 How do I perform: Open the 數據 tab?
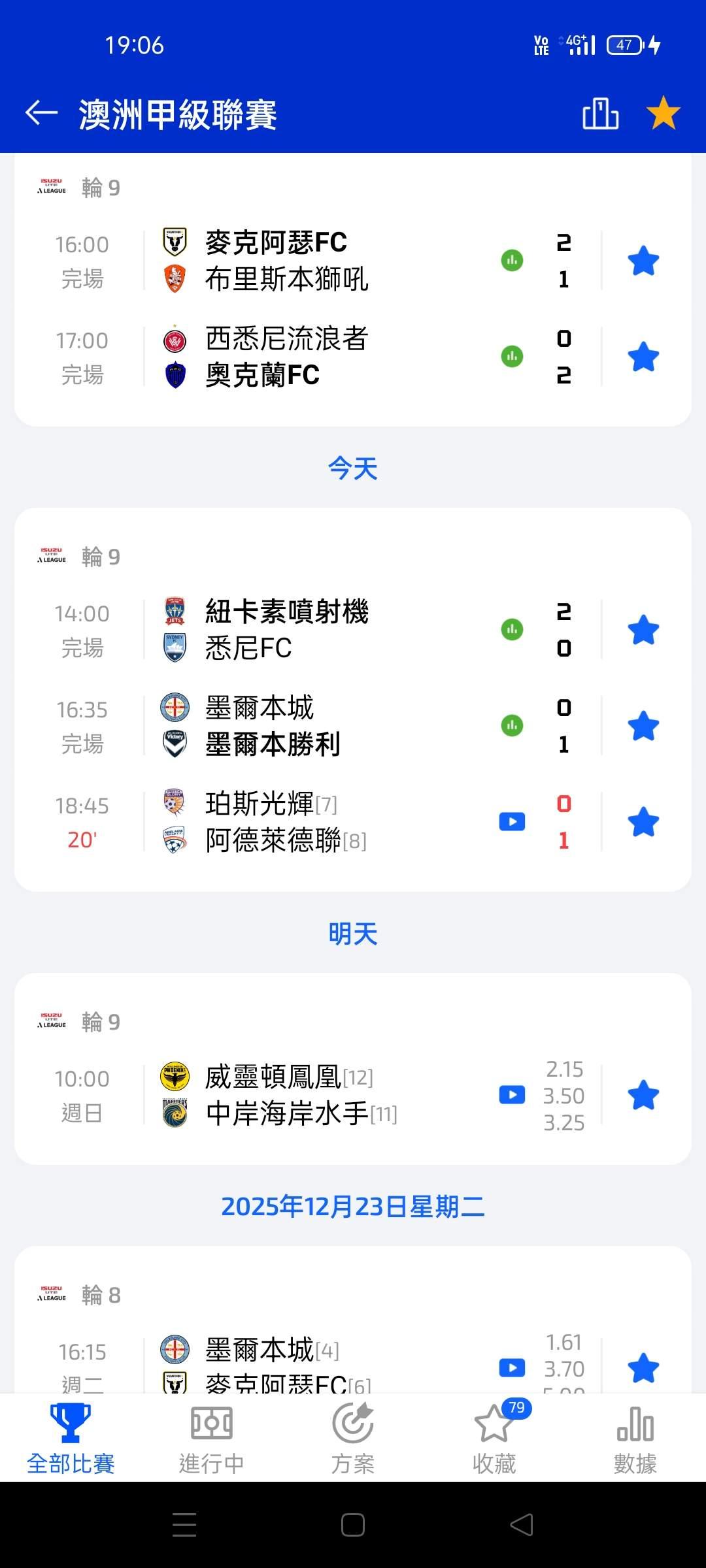[x=635, y=1438]
